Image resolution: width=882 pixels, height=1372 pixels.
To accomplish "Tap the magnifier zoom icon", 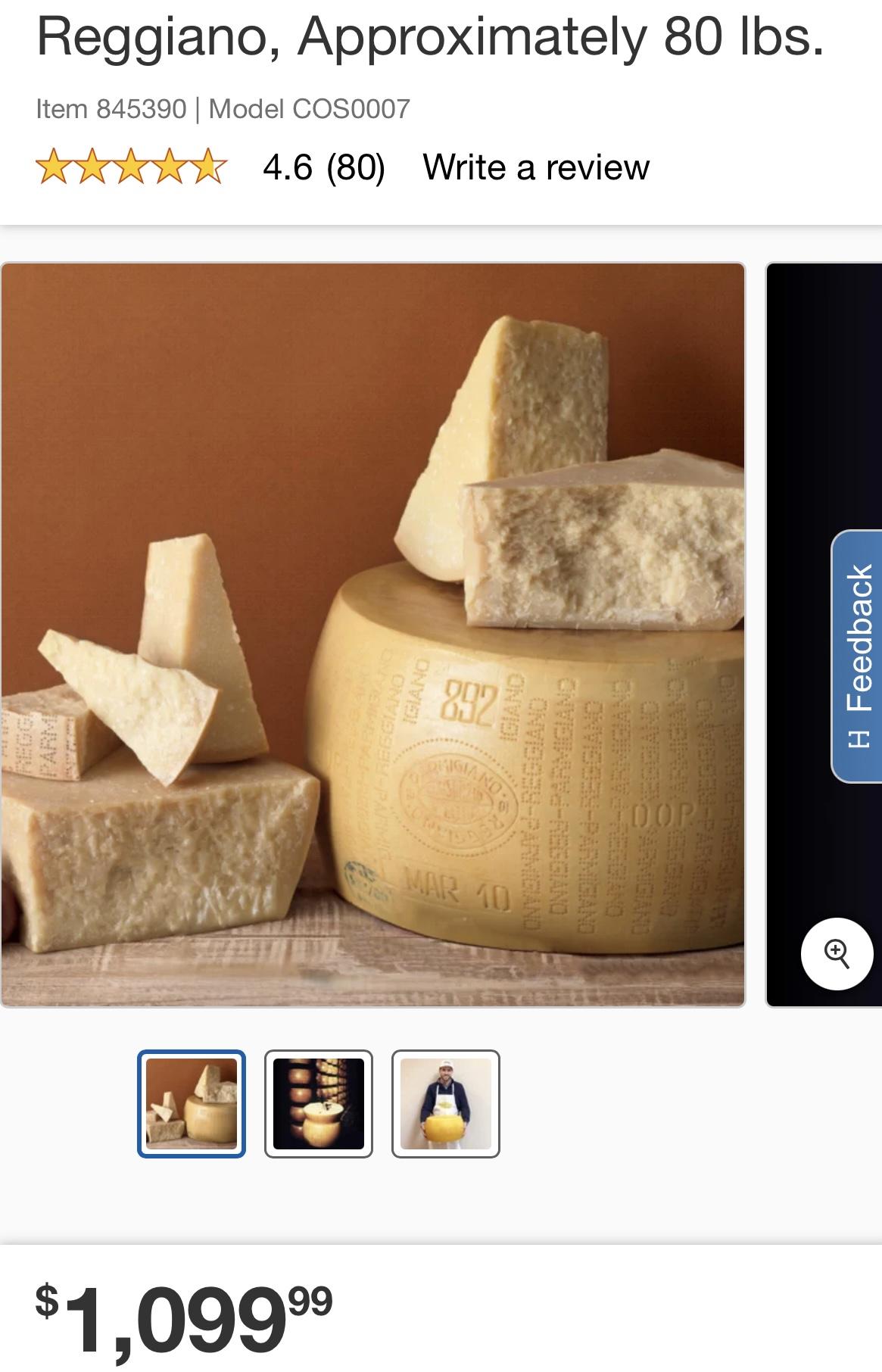I will pos(836,953).
